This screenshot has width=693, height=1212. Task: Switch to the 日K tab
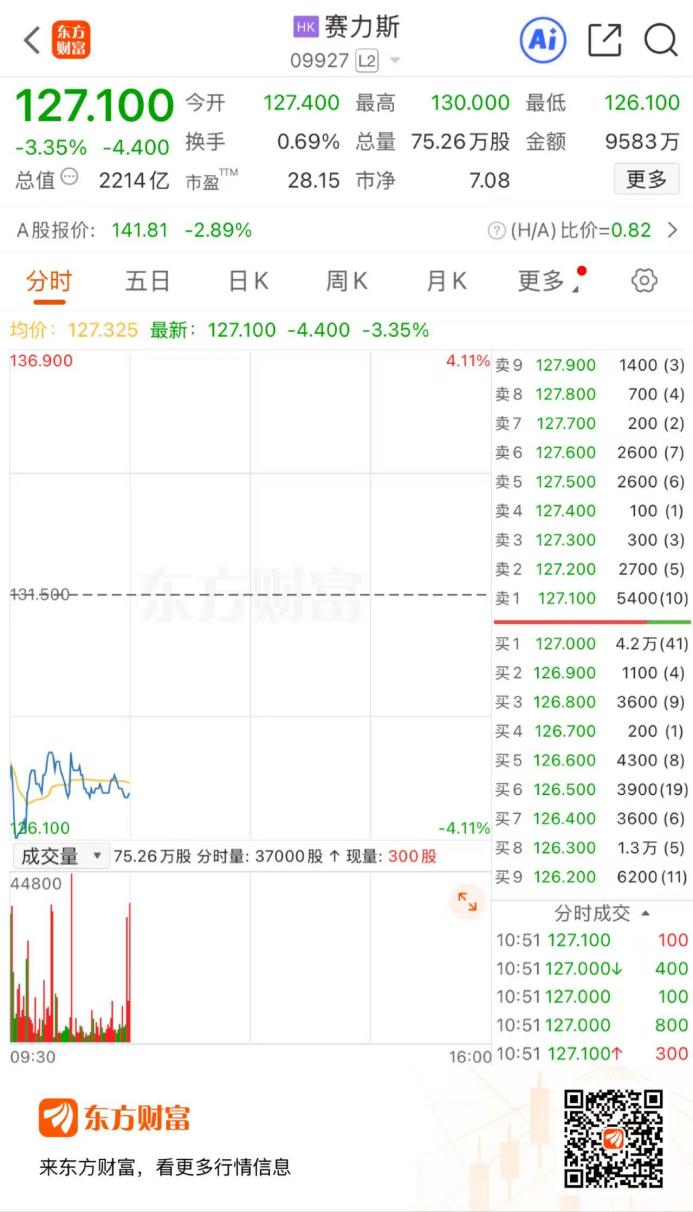coord(248,281)
